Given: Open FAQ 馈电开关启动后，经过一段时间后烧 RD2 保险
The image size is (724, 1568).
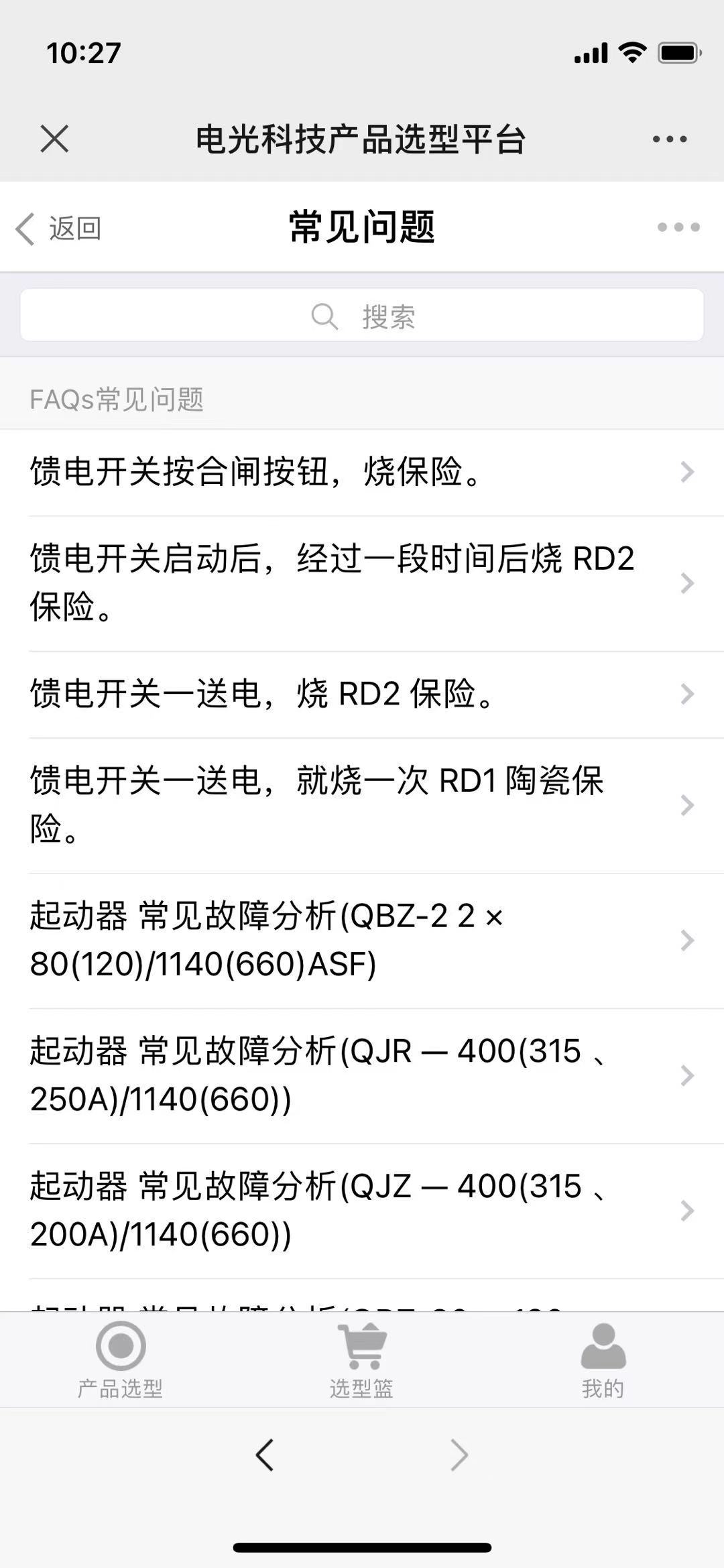Looking at the screenshot, I should point(362,583).
